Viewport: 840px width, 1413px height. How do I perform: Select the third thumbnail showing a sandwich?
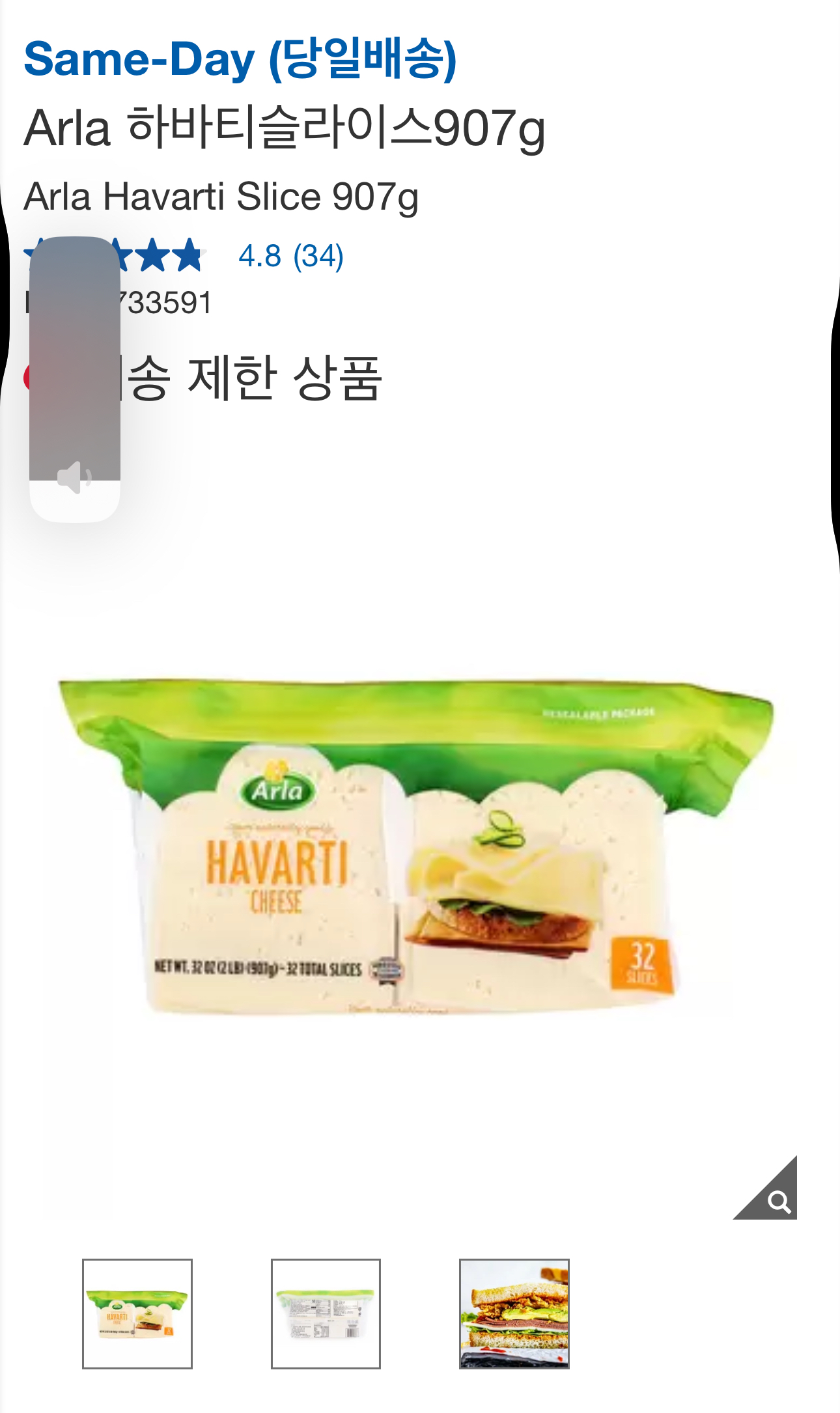514,1313
